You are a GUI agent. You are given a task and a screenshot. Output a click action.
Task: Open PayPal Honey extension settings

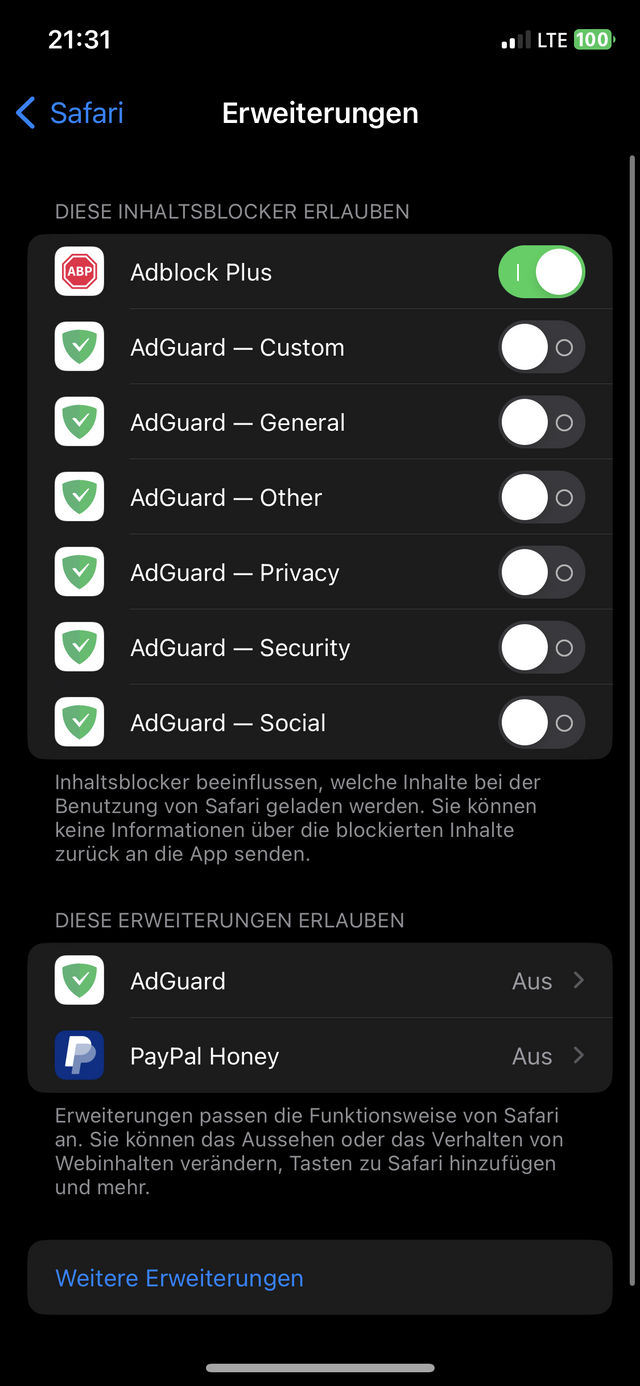point(320,1055)
